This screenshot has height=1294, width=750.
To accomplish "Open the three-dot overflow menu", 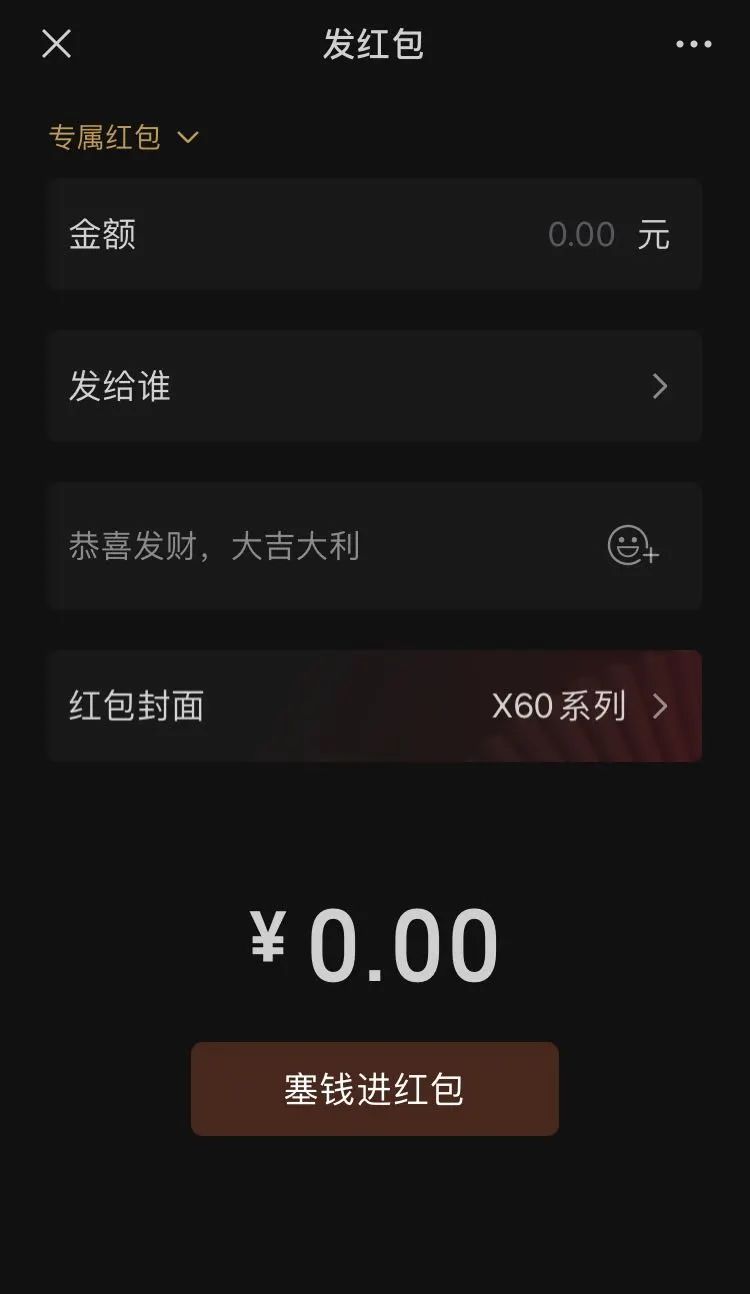I will 693,44.
